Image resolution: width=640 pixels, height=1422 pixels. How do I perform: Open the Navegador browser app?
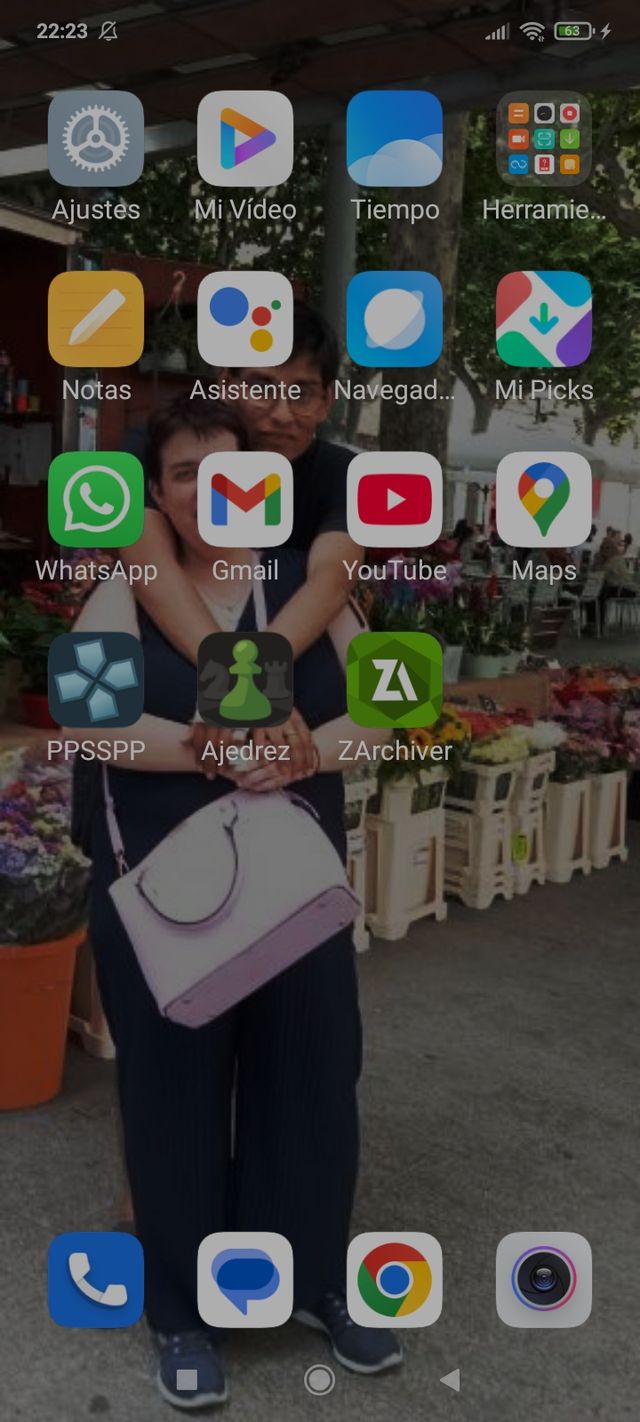pyautogui.click(x=394, y=319)
